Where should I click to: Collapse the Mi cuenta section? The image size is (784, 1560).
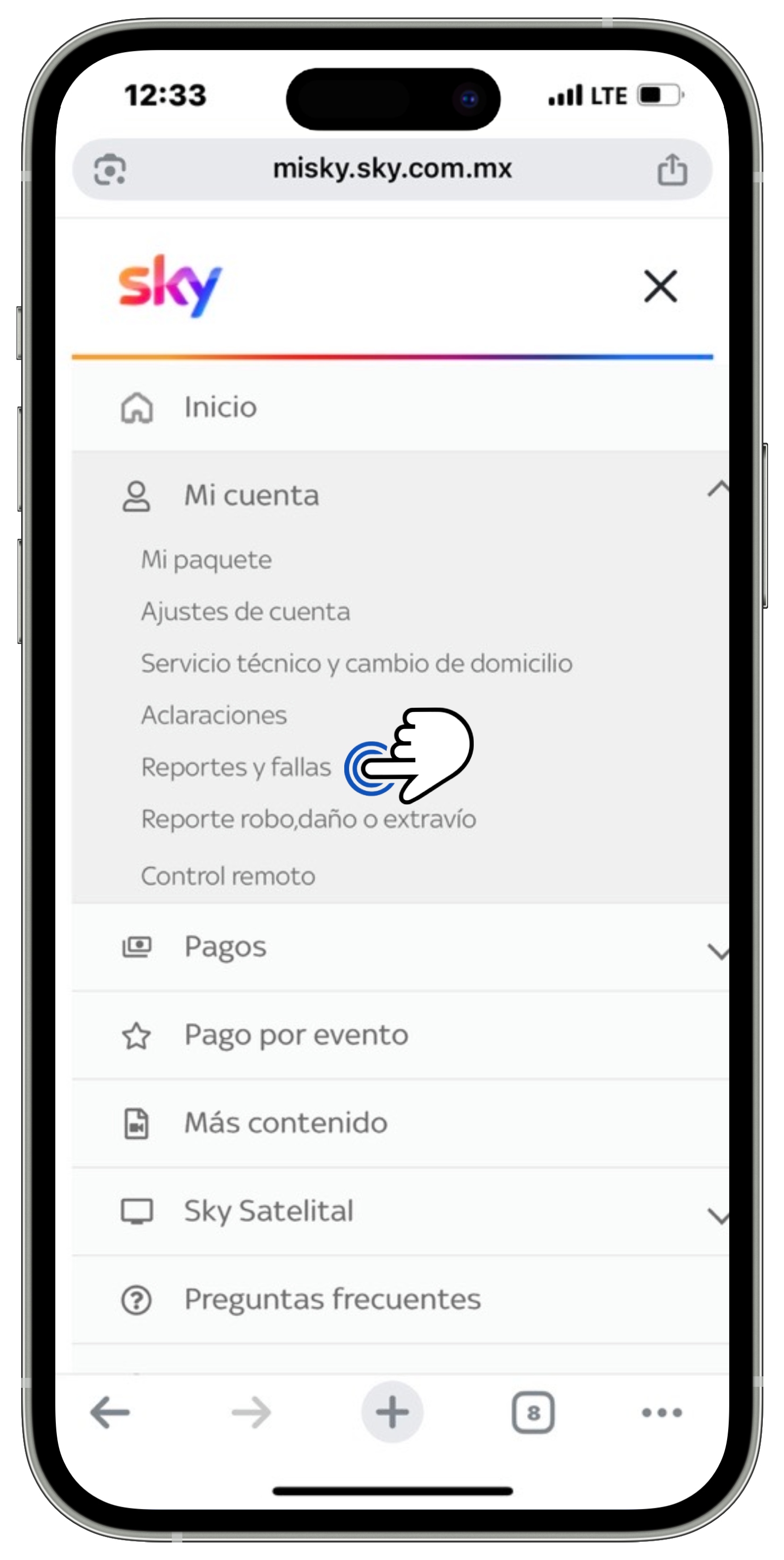click(717, 489)
